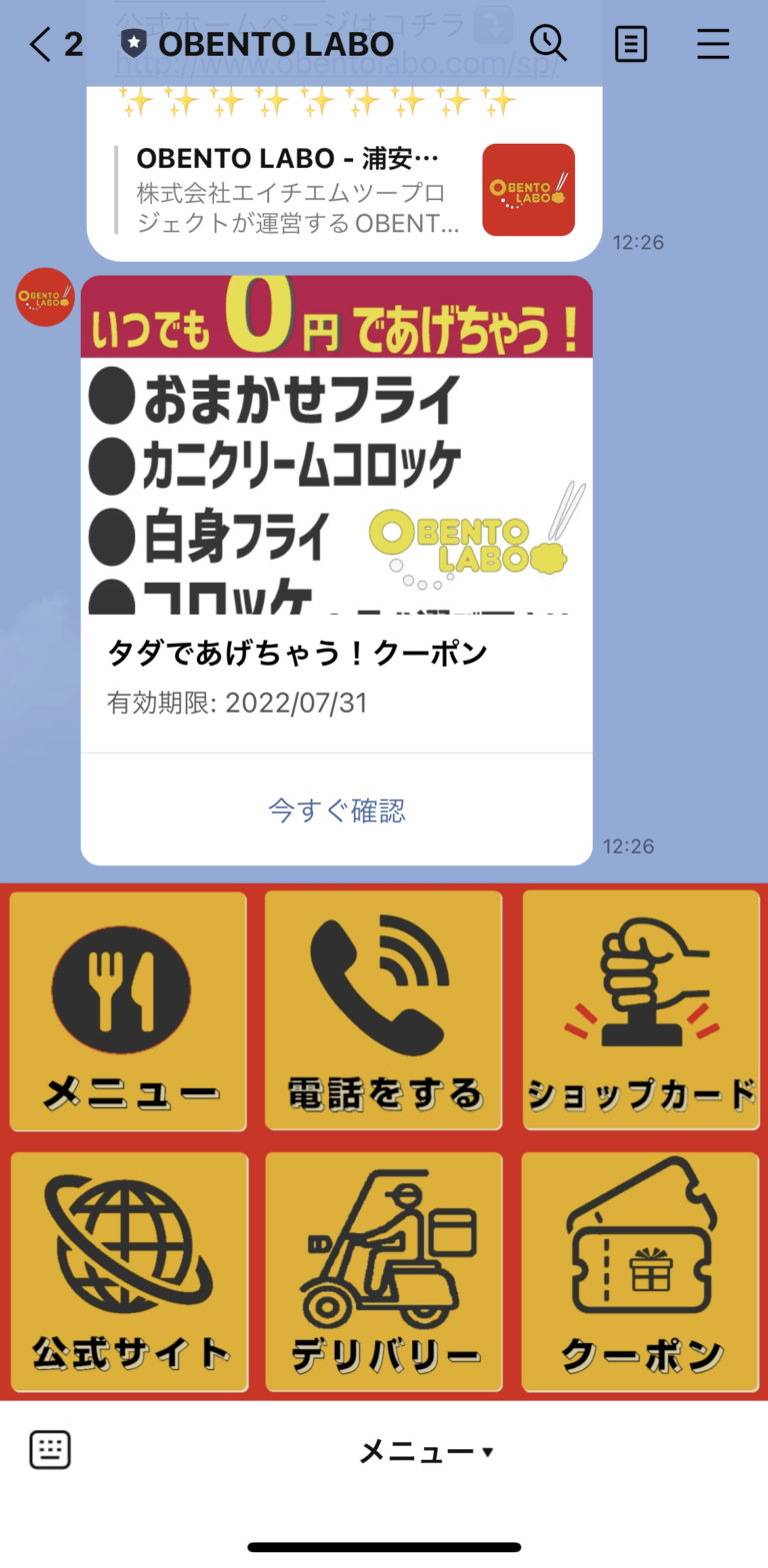Tap the OBENTO LABO link preview thumbnail

coord(528,190)
